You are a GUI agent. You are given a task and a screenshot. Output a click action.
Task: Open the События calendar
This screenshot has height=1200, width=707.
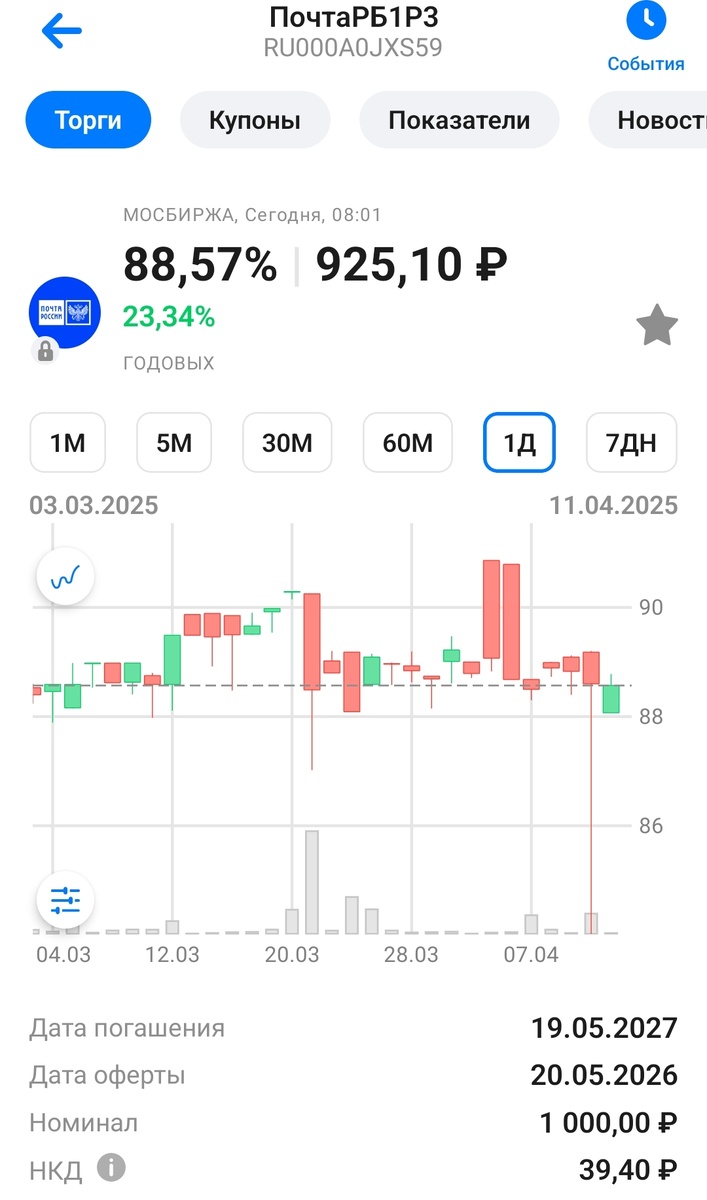646,37
